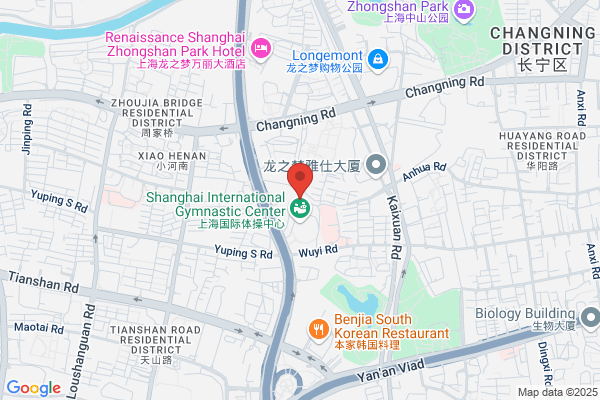
Task: Open the Longemont shopping marker
Action: pos(378,60)
